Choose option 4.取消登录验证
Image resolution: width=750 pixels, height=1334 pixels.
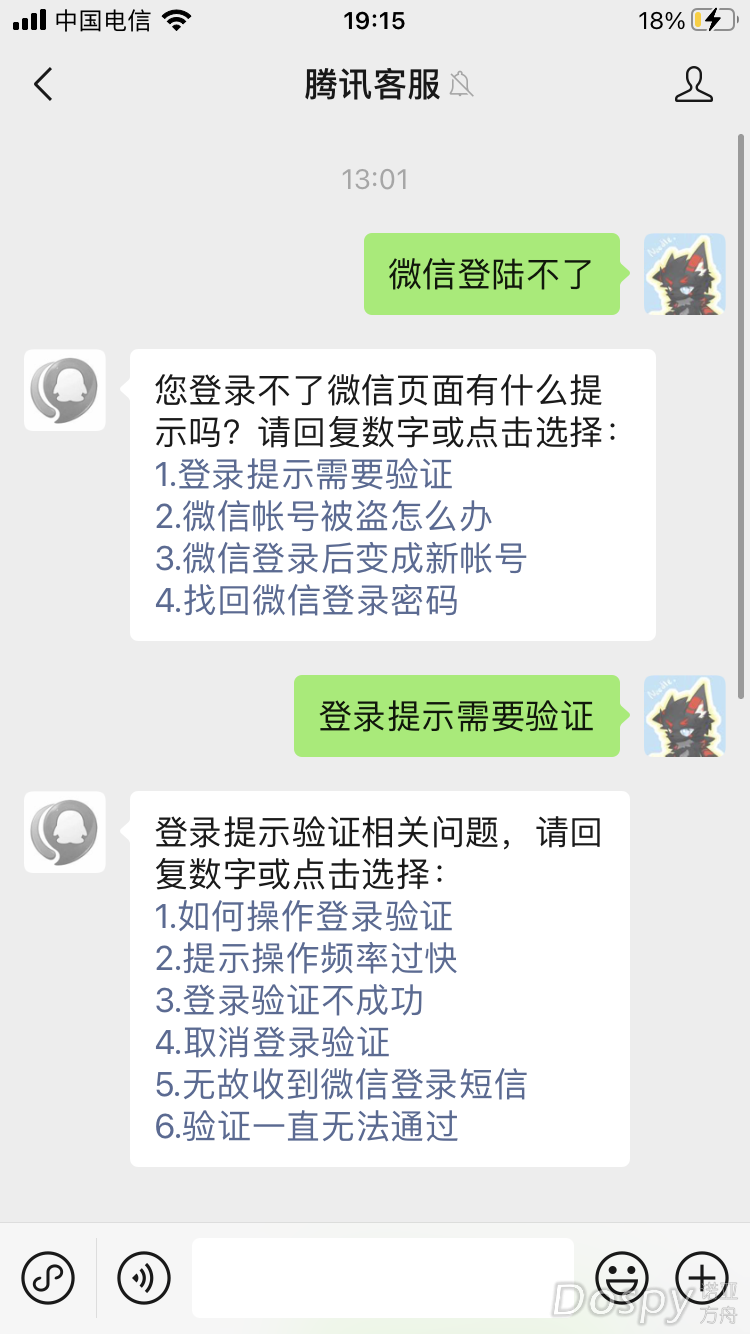(272, 1042)
